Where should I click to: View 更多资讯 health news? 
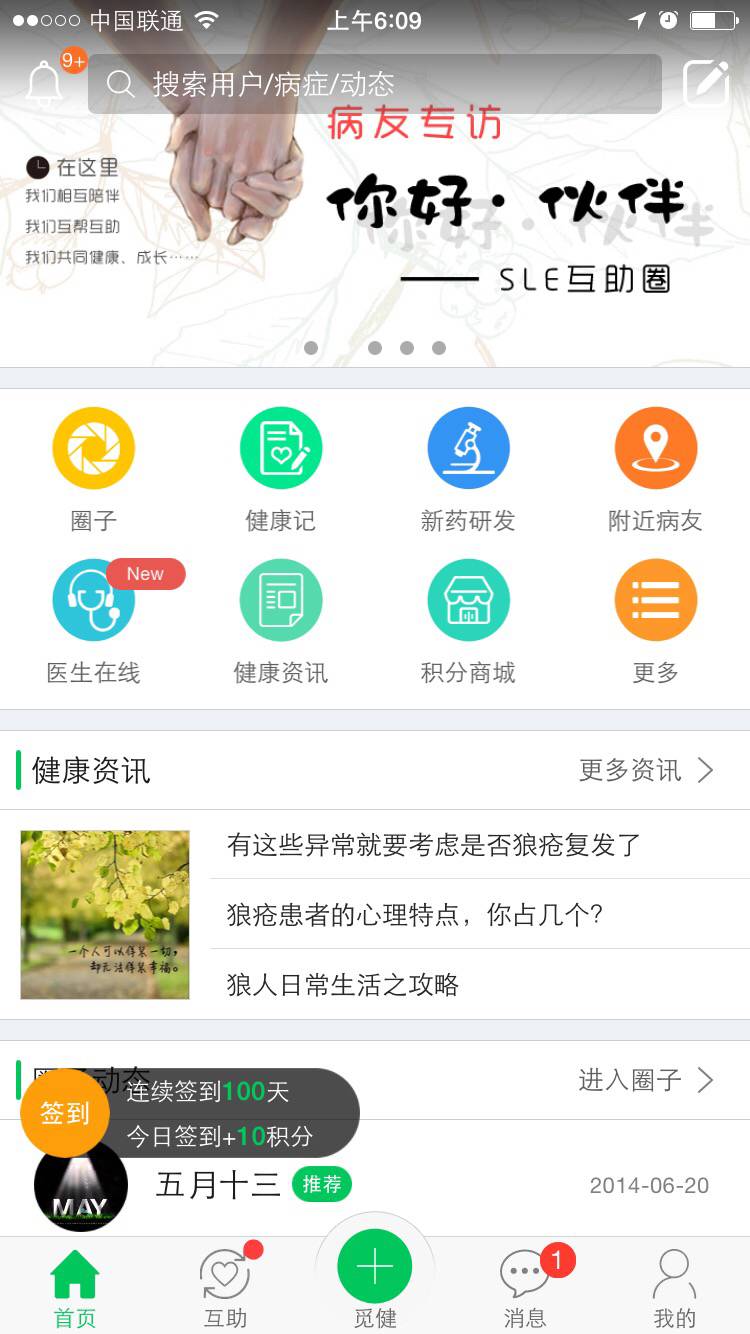point(646,770)
